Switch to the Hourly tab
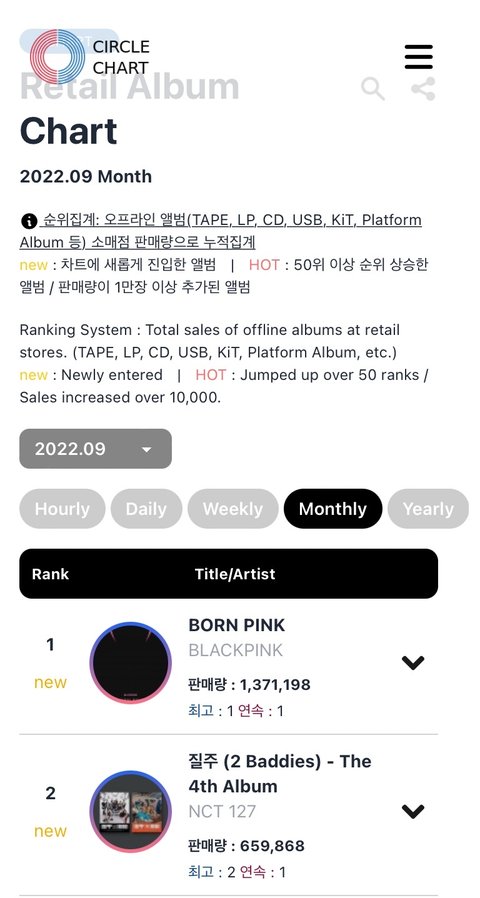 [62, 509]
